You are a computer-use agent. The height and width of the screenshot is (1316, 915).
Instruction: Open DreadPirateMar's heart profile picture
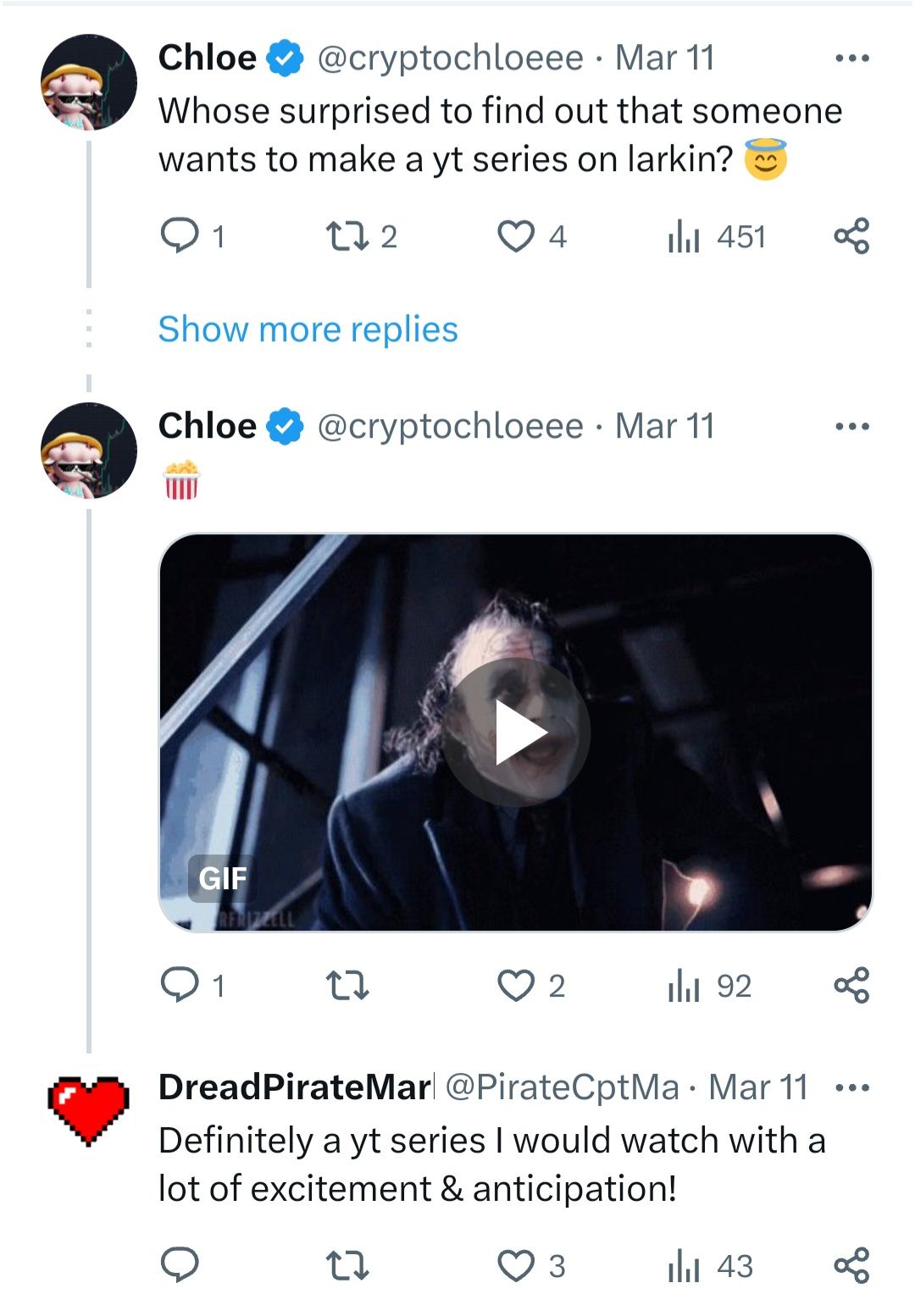click(88, 1109)
